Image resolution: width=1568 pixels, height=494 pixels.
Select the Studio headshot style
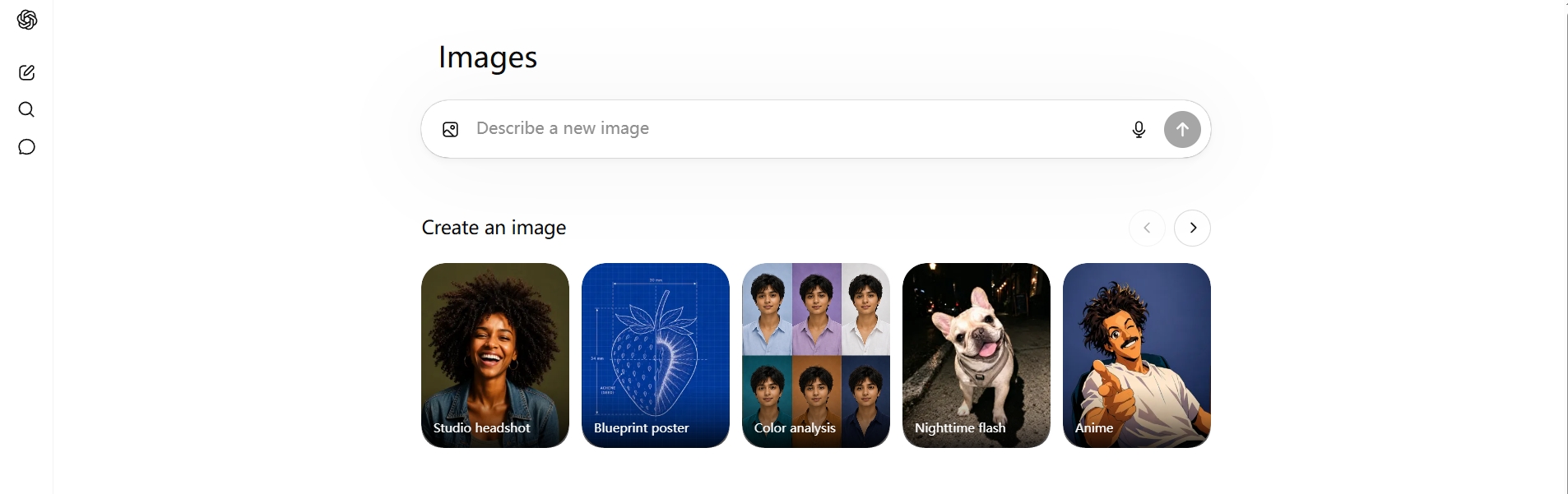(x=495, y=355)
